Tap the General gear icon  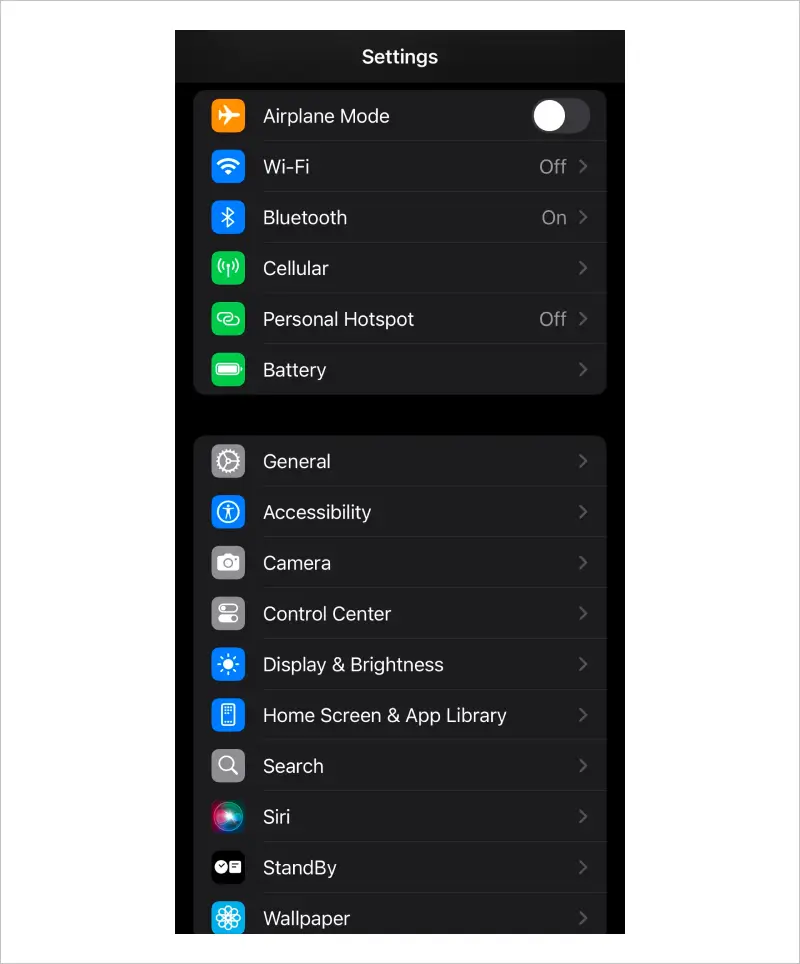click(228, 461)
